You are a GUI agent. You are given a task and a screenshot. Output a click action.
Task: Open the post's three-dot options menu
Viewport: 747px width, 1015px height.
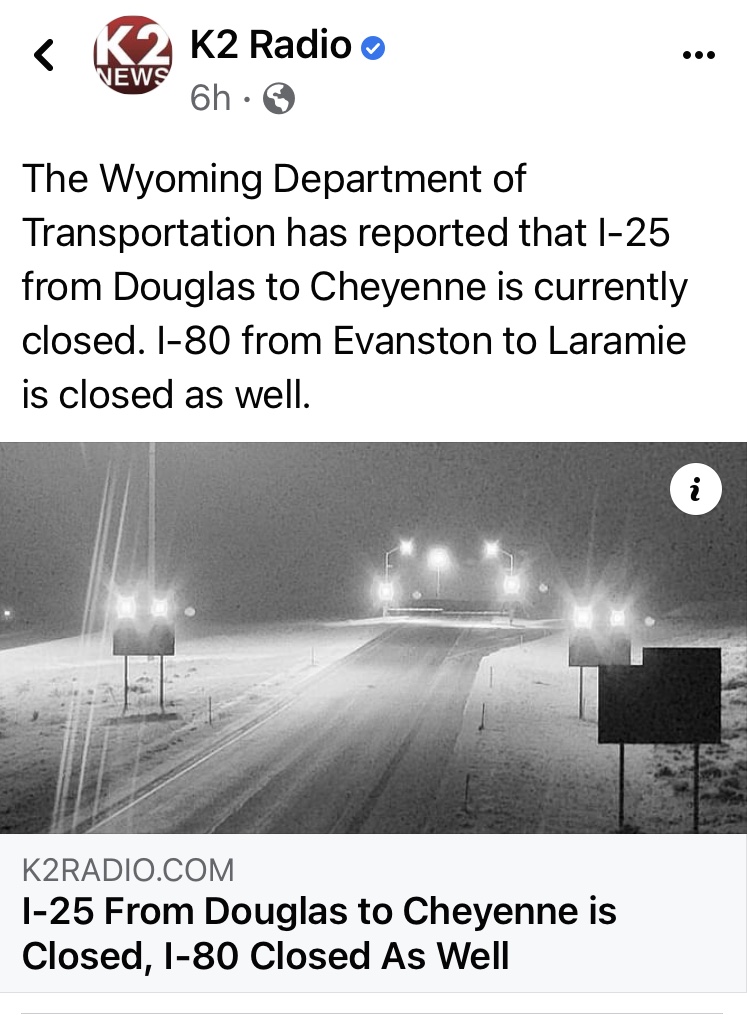pos(698,55)
